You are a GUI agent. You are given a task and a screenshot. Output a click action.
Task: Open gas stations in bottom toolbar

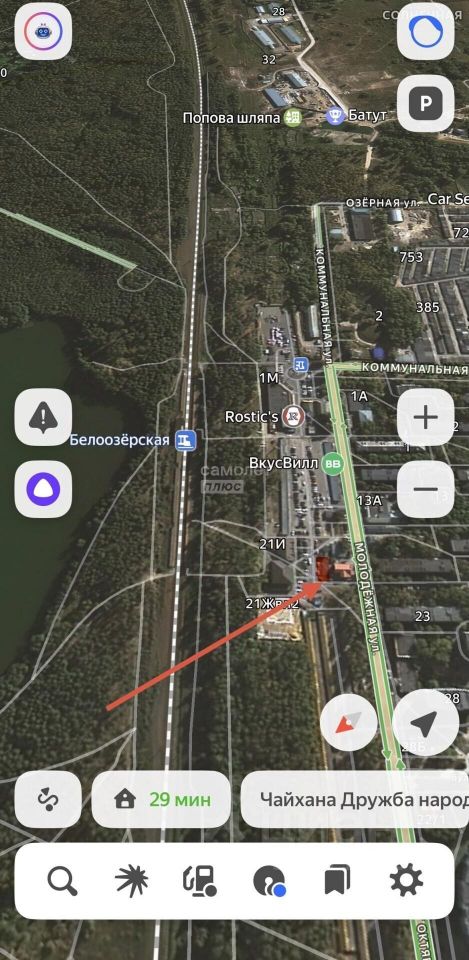pyautogui.click(x=200, y=881)
